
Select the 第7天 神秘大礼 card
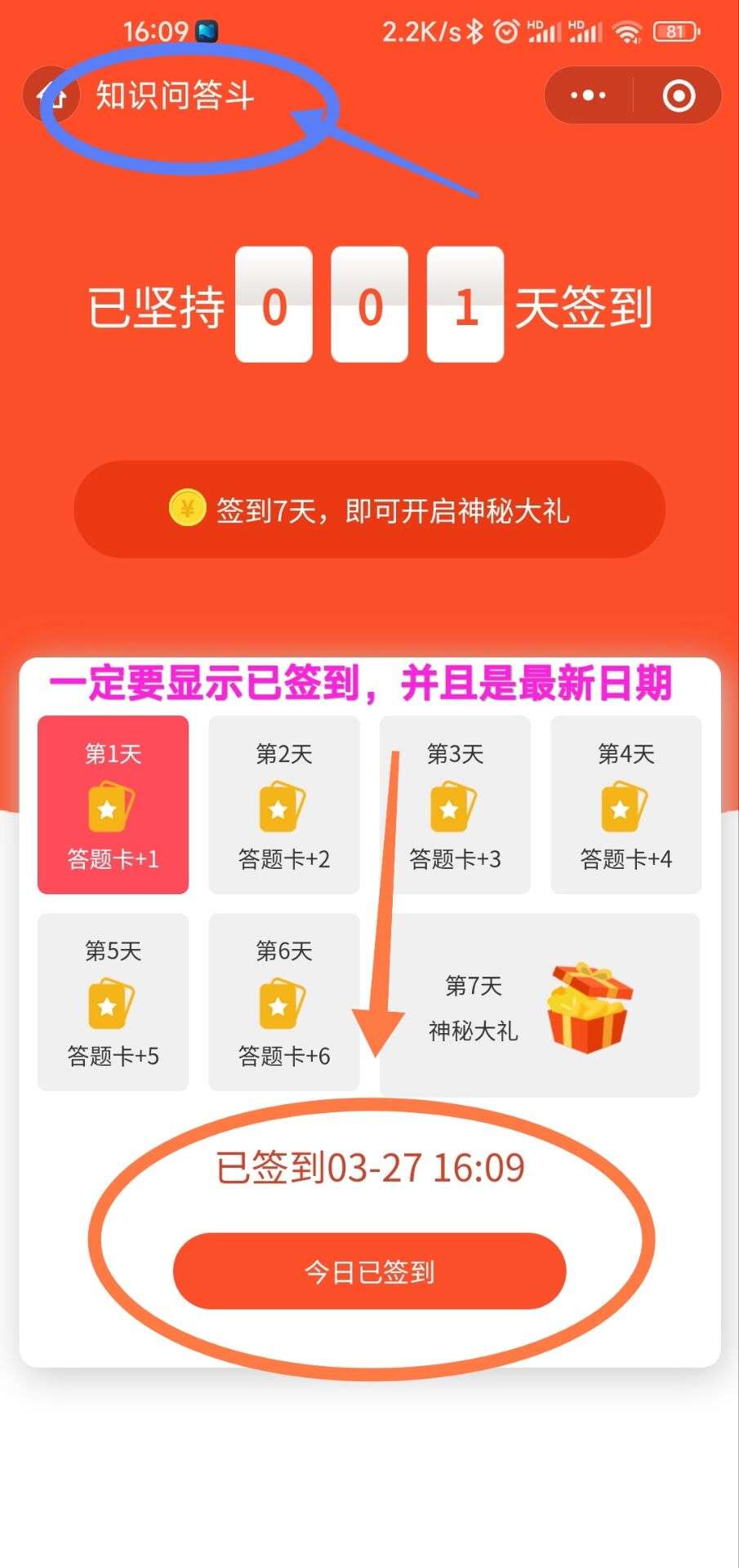click(x=540, y=1005)
